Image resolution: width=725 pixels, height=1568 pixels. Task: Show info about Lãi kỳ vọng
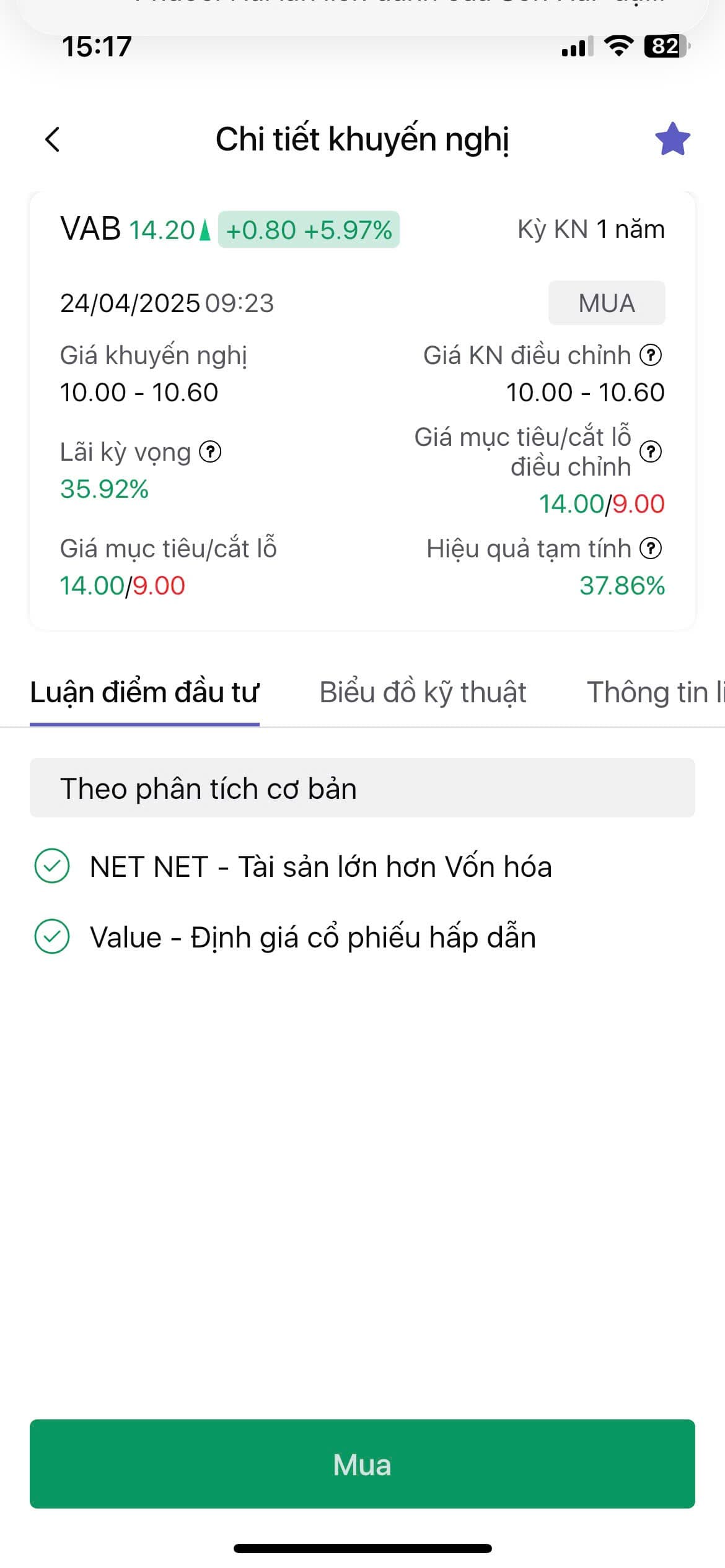[x=210, y=452]
